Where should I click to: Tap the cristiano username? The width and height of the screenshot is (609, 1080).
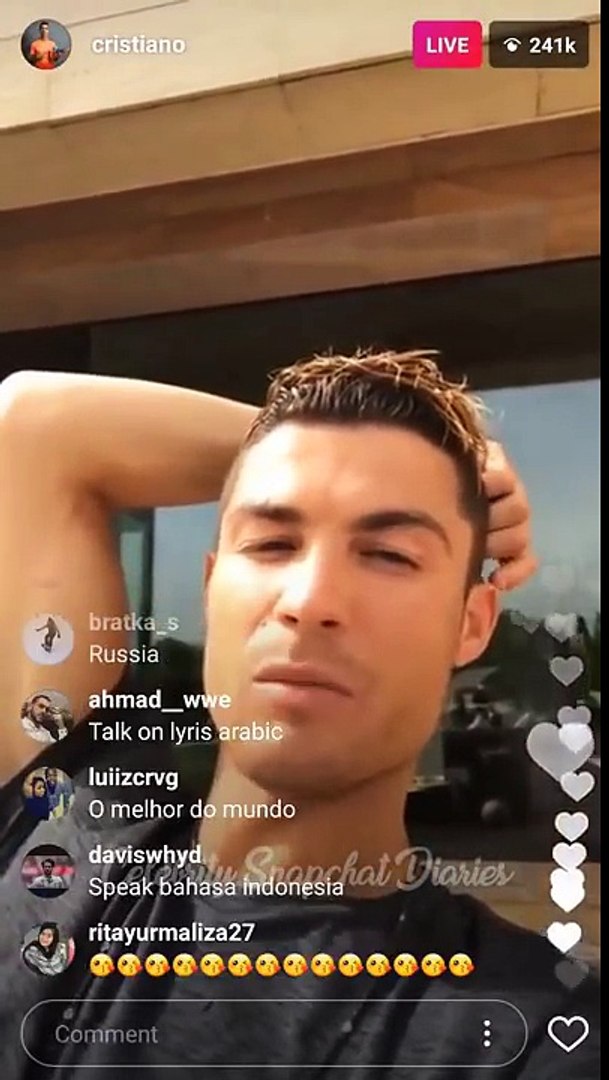pos(138,45)
